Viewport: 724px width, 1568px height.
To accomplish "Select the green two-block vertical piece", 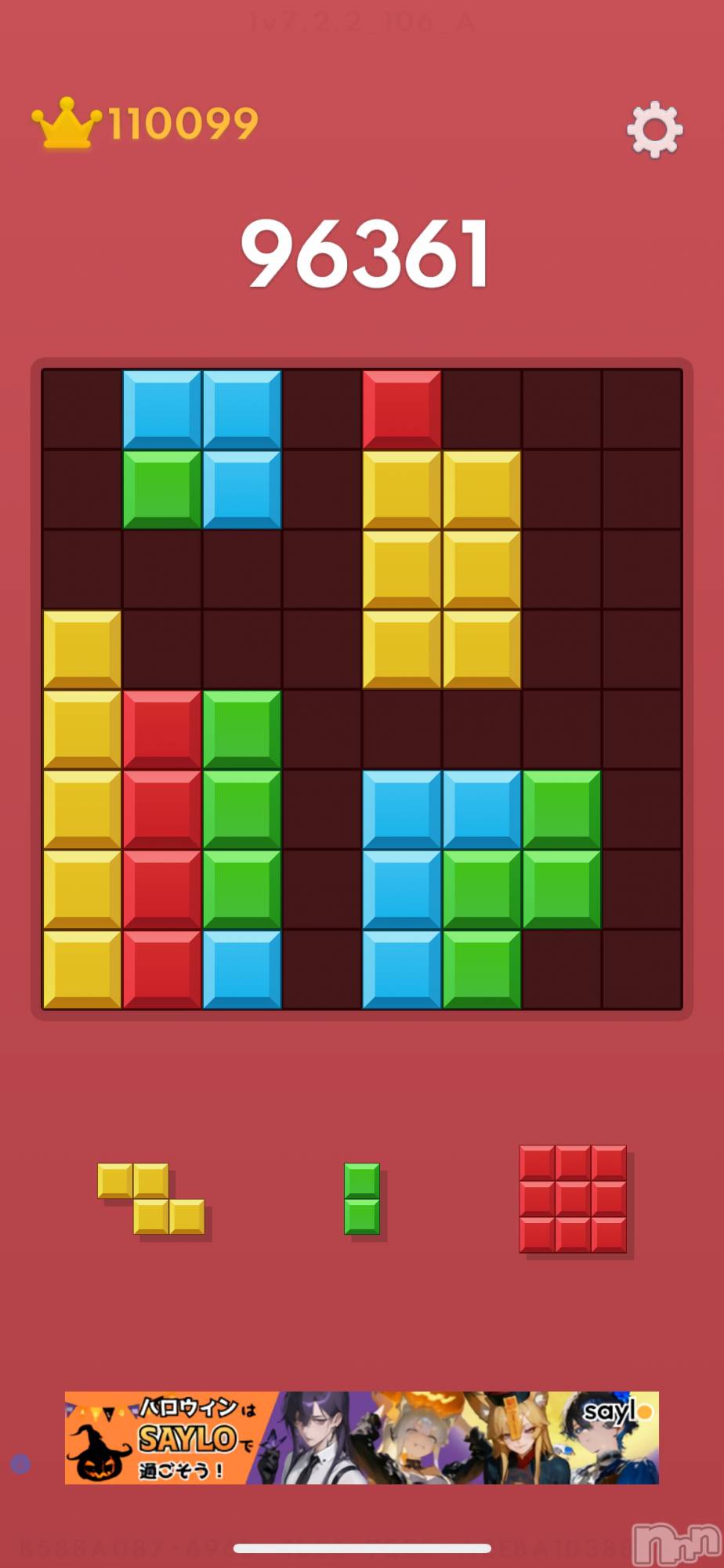I will point(362,1199).
